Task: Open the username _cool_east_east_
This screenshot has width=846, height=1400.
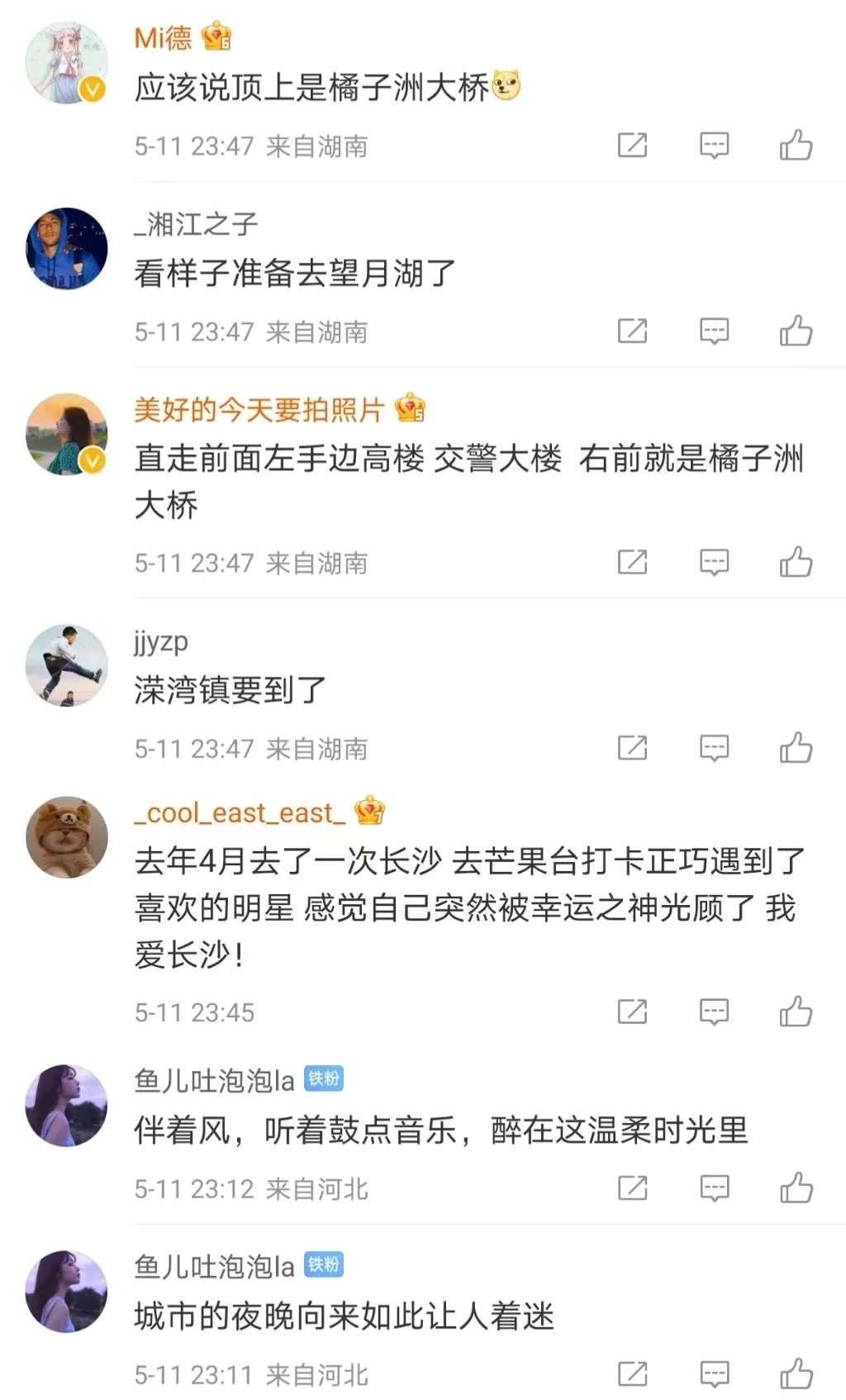Action: point(240,813)
